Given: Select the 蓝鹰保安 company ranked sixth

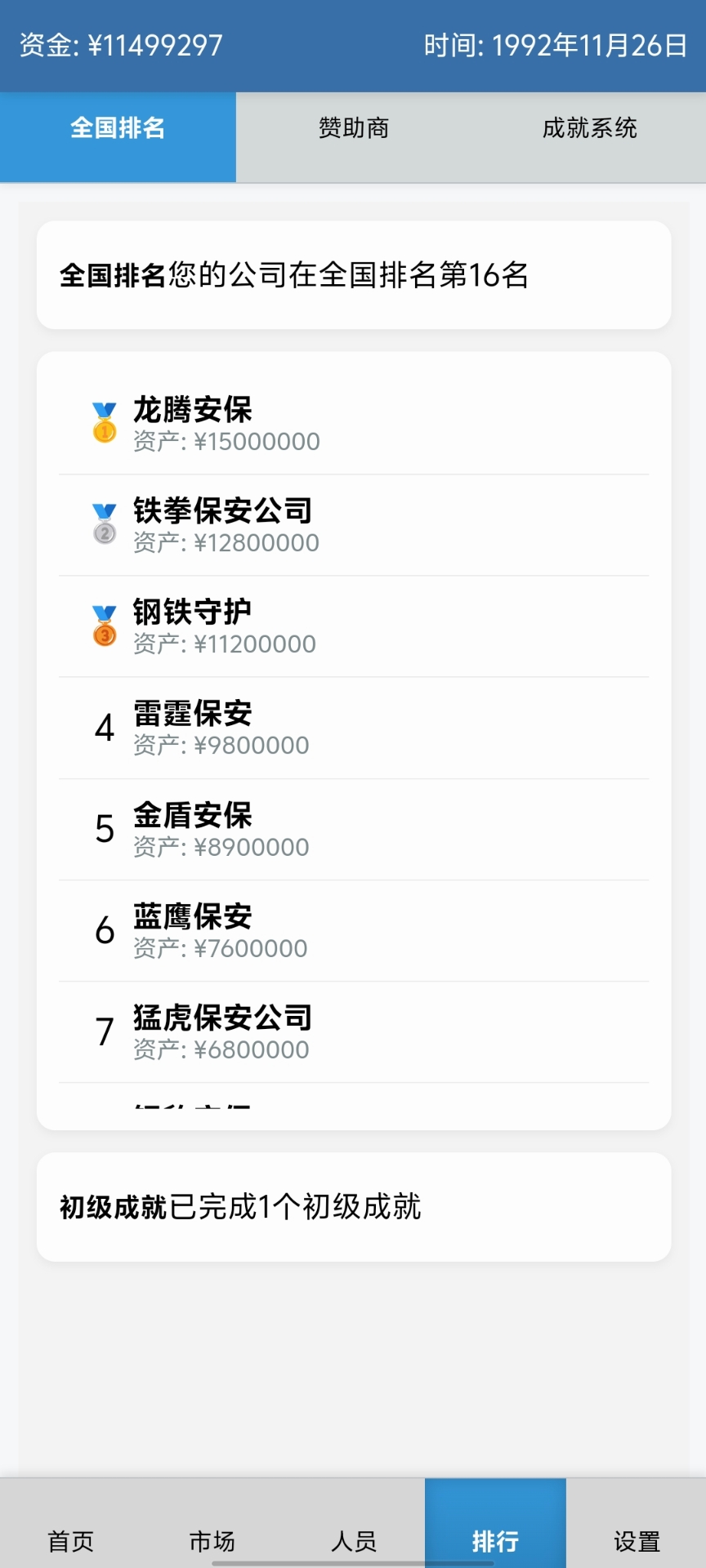Looking at the screenshot, I should tap(353, 929).
